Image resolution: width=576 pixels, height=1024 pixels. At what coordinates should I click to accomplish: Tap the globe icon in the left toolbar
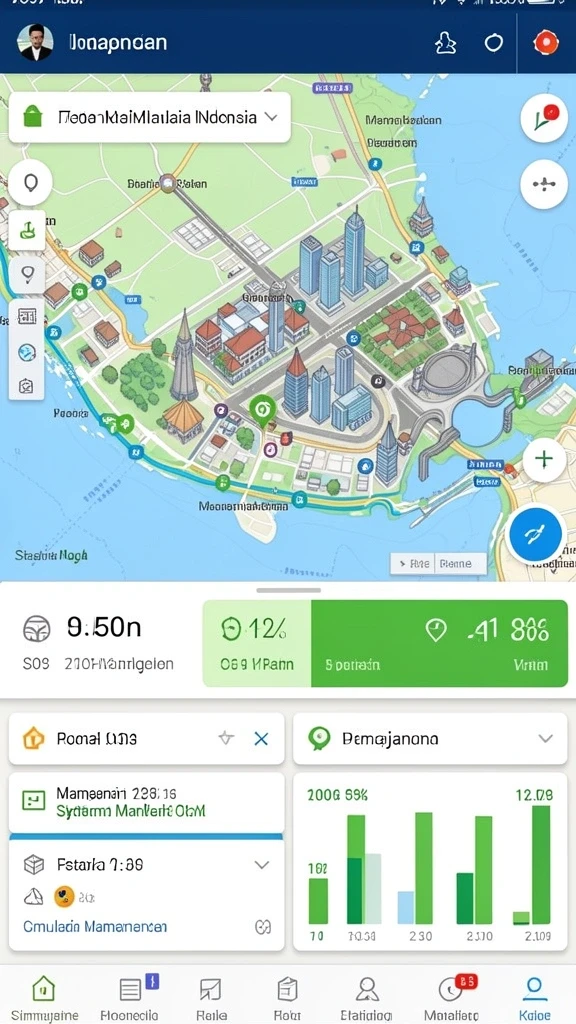(27, 353)
